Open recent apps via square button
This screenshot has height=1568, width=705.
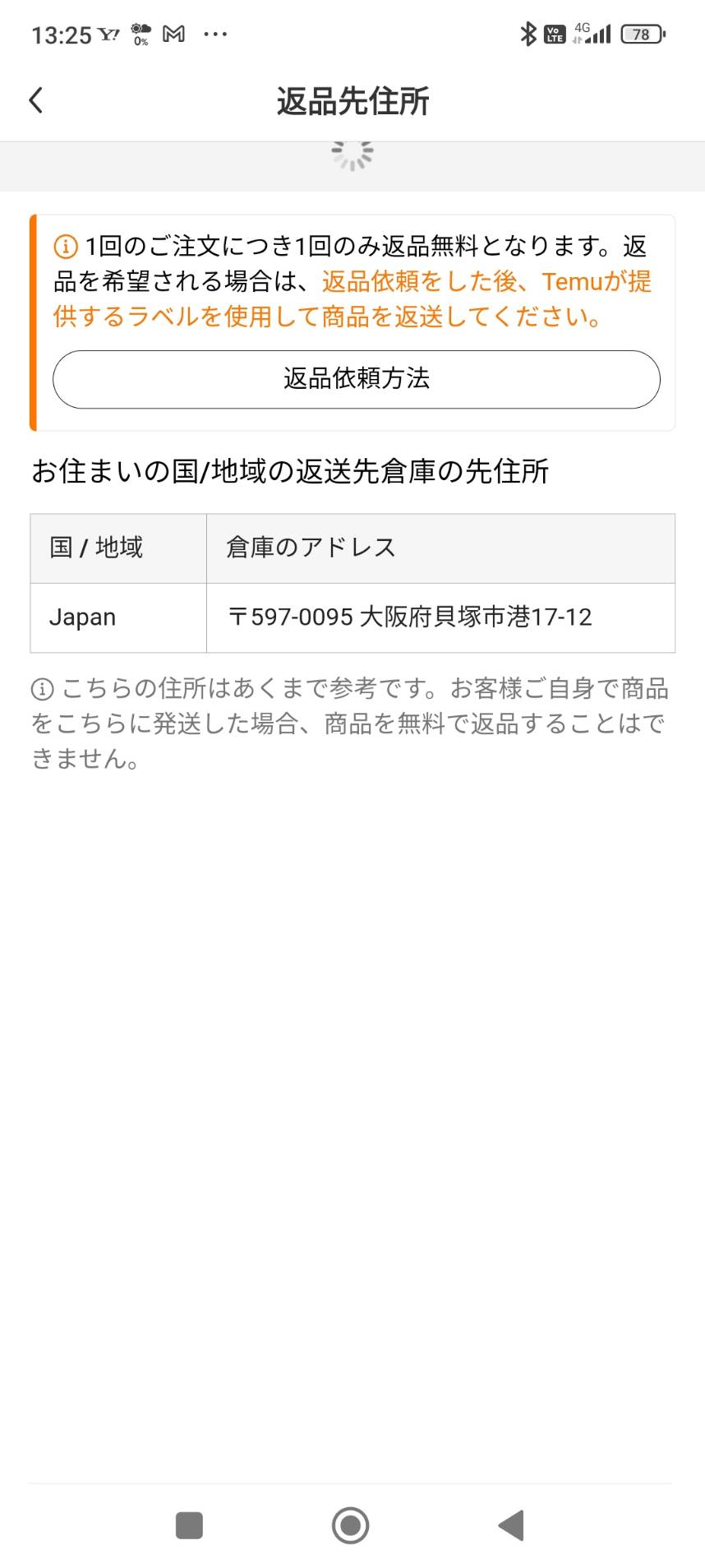click(x=189, y=1525)
